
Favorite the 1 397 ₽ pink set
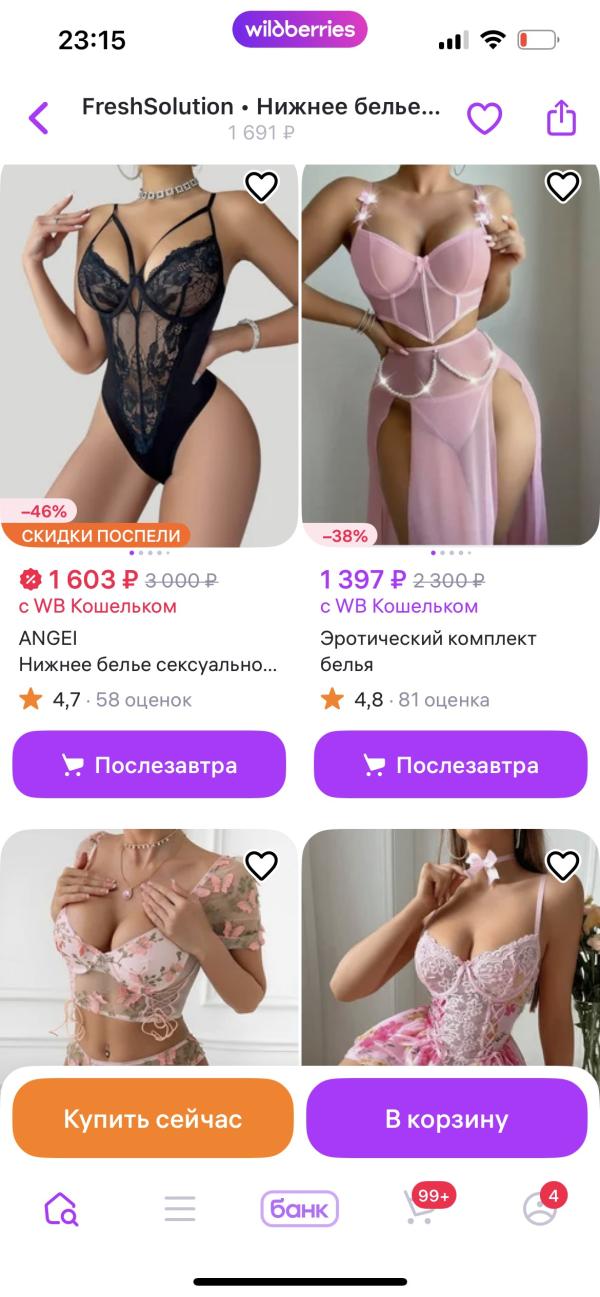(562, 186)
